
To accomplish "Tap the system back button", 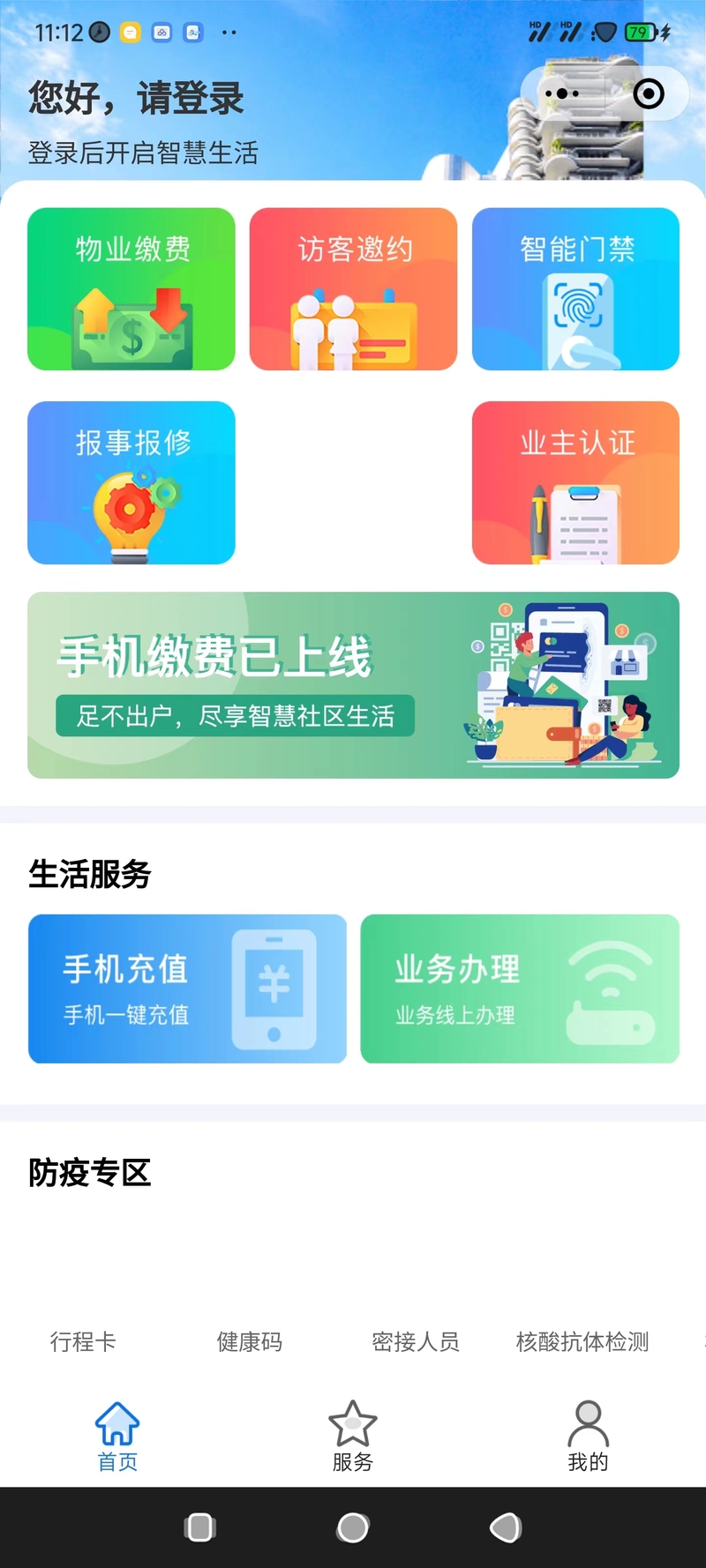I will [x=506, y=1527].
